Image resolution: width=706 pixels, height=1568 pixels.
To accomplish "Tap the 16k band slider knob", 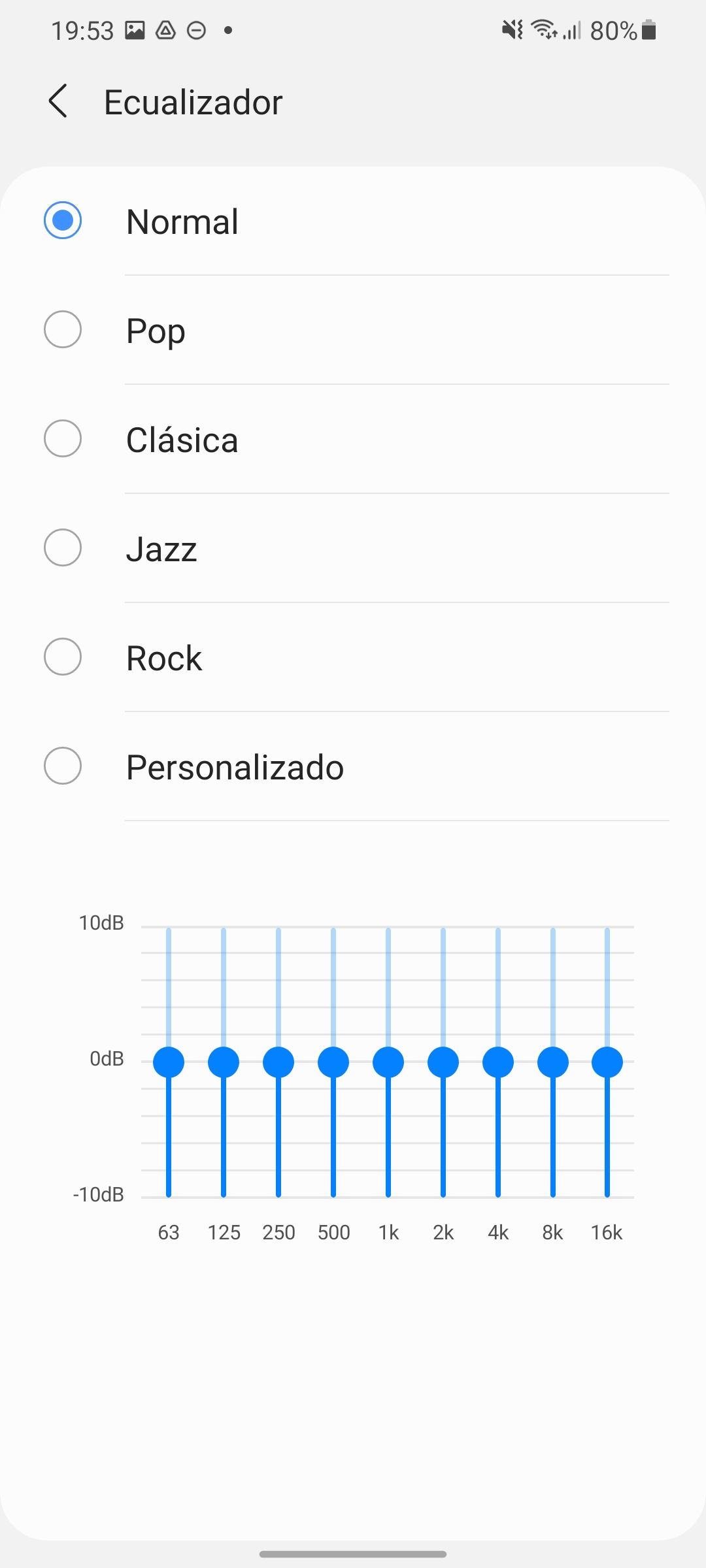I will pos(607,1062).
